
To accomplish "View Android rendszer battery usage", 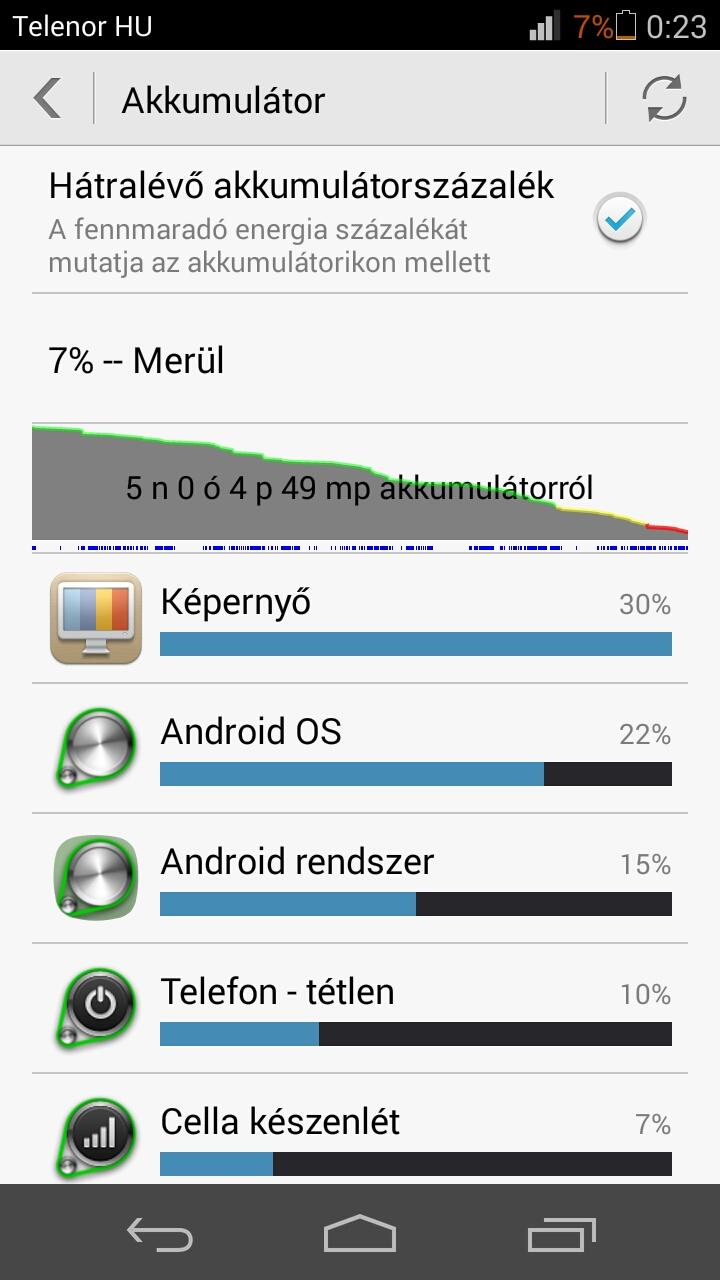I will tap(360, 879).
